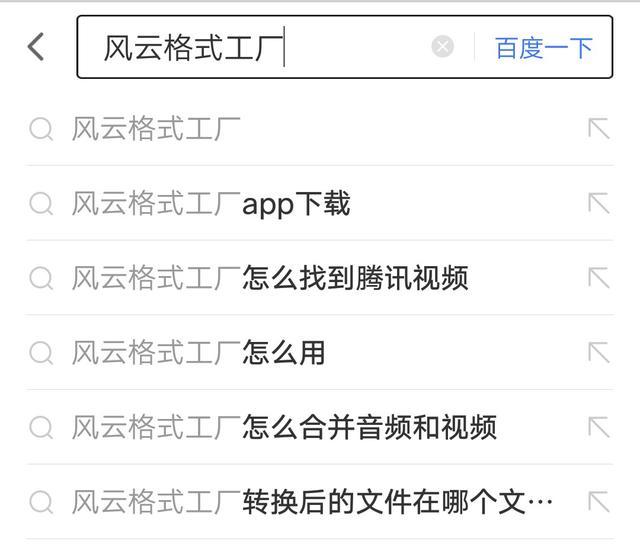Select the suggestion 风云格式工厂怎么用

[198, 353]
